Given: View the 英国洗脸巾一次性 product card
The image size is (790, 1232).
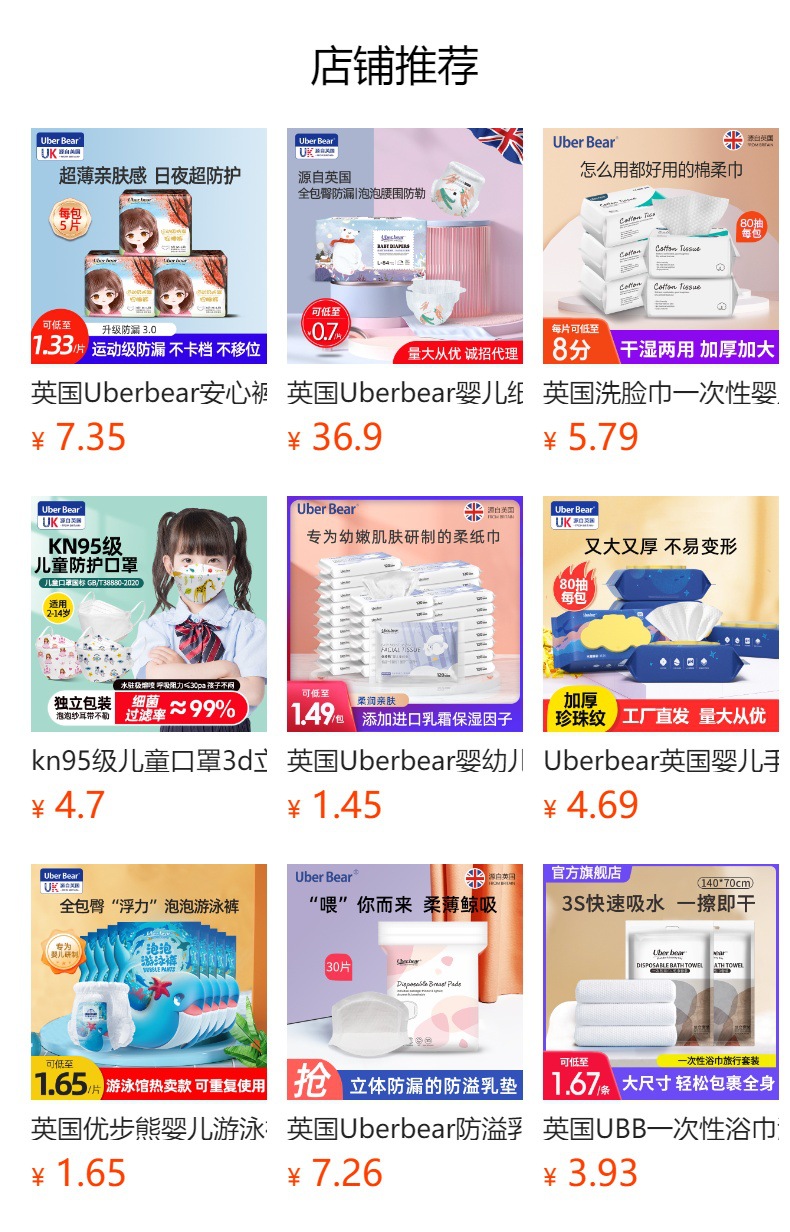Looking at the screenshot, I should click(661, 246).
